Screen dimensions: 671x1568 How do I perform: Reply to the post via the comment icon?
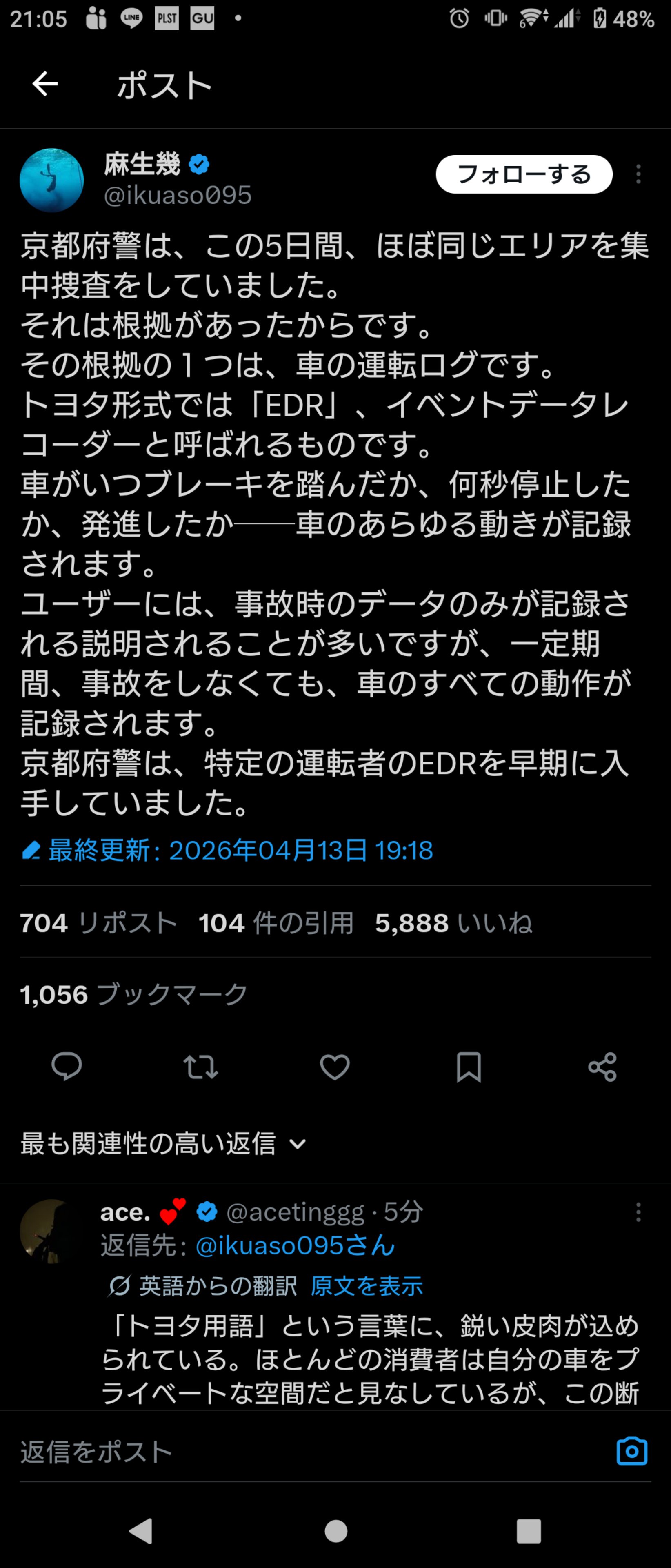[66, 1067]
